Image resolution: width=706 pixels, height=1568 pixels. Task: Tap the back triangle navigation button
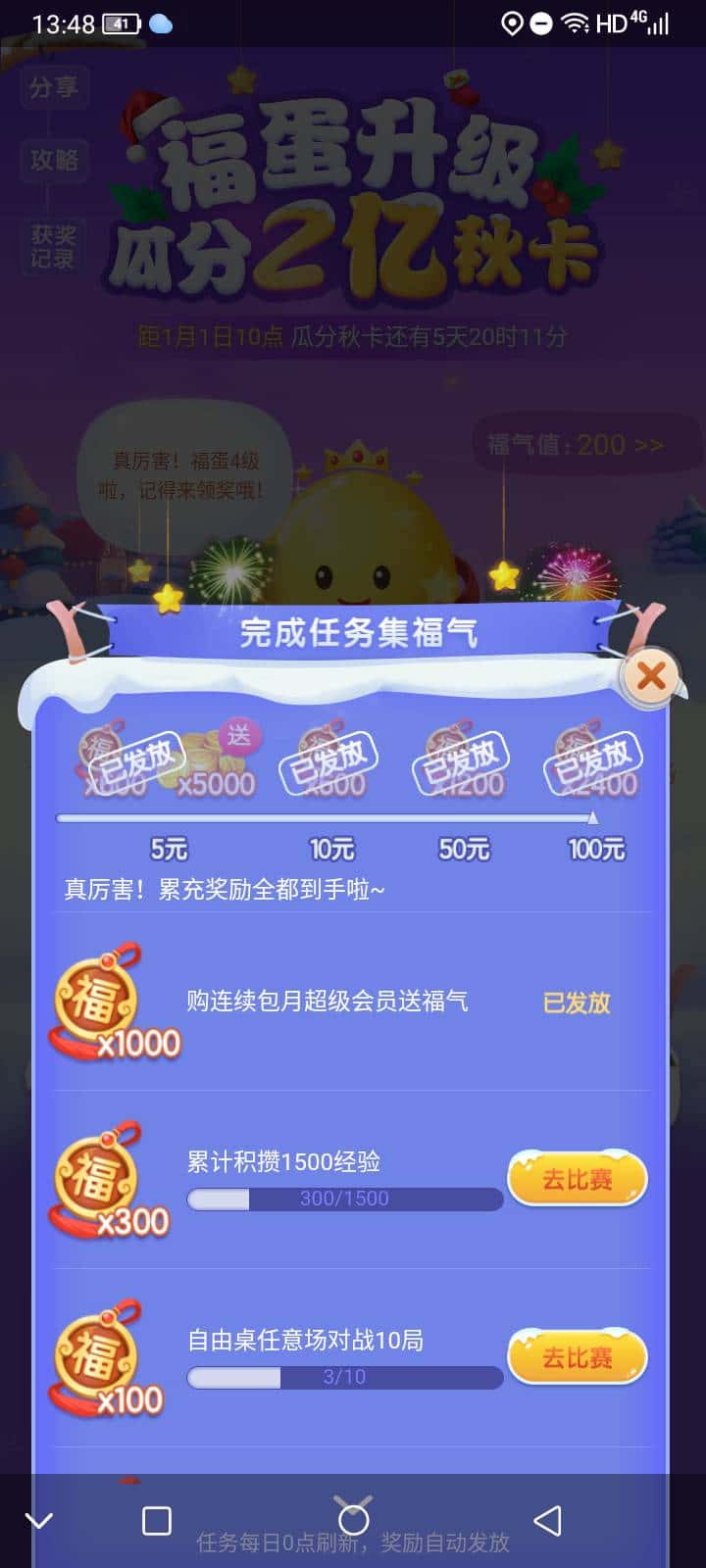coord(547,1519)
